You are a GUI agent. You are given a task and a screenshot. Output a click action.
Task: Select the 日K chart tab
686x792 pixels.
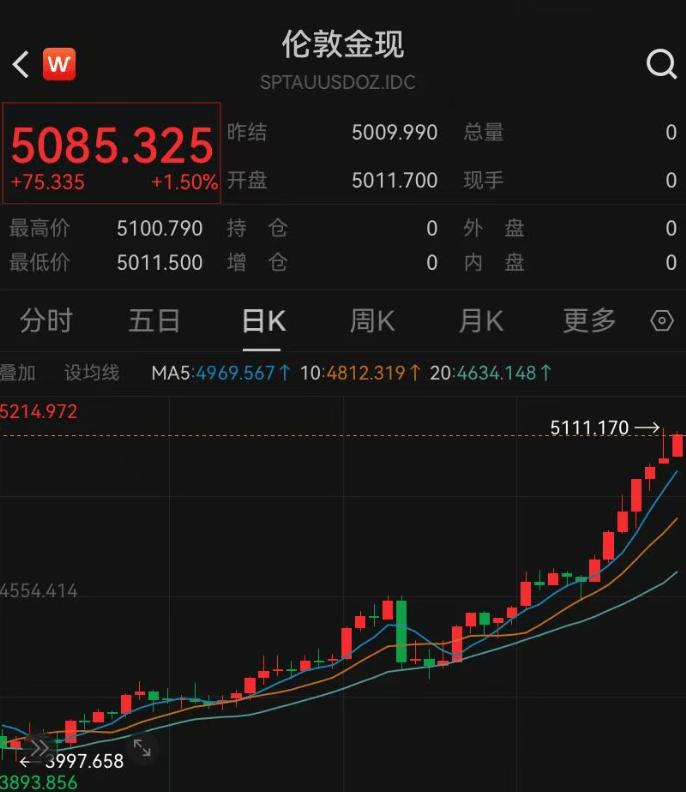pyautogui.click(x=263, y=321)
